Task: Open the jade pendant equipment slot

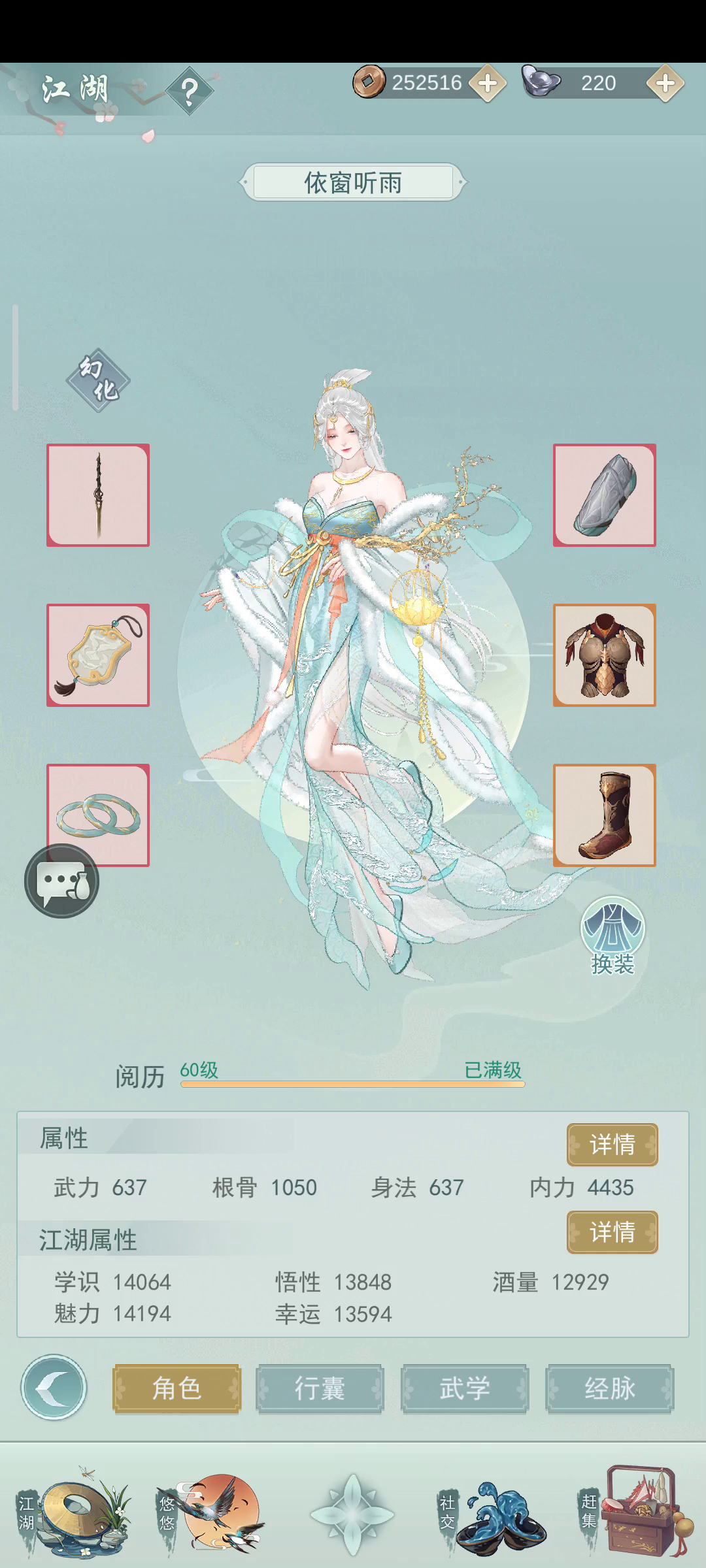Action: point(98,655)
